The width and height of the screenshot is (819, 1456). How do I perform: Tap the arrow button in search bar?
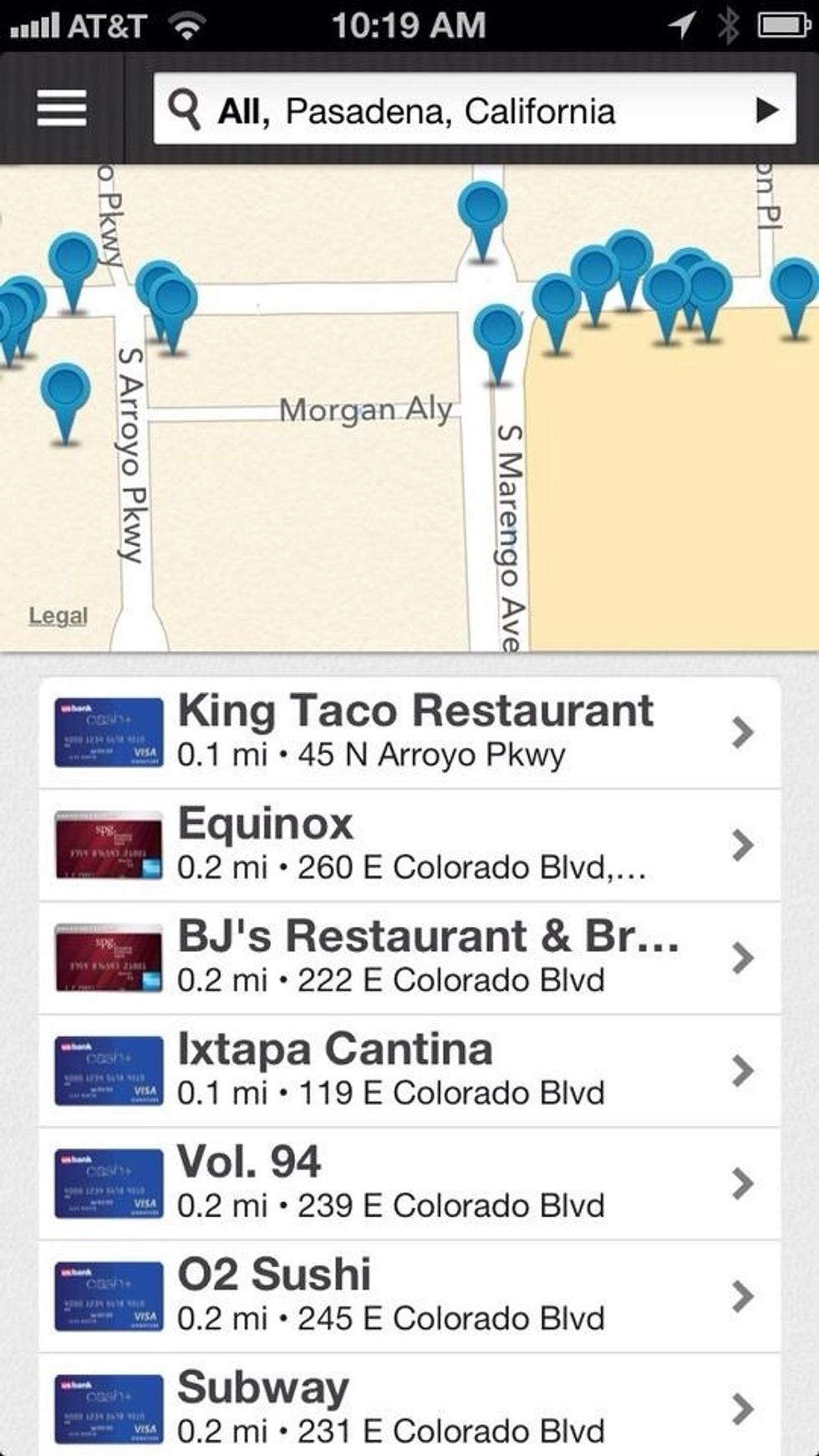pos(766,110)
